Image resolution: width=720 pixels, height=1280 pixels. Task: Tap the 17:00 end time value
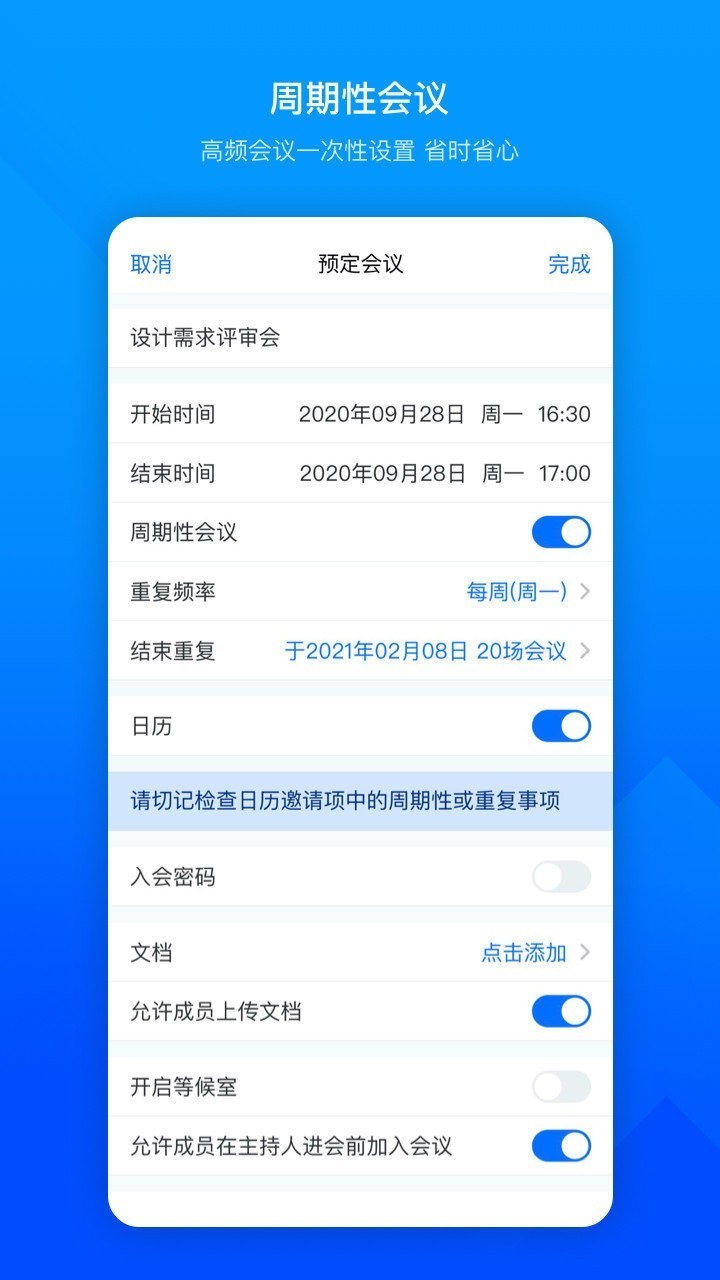(x=568, y=473)
